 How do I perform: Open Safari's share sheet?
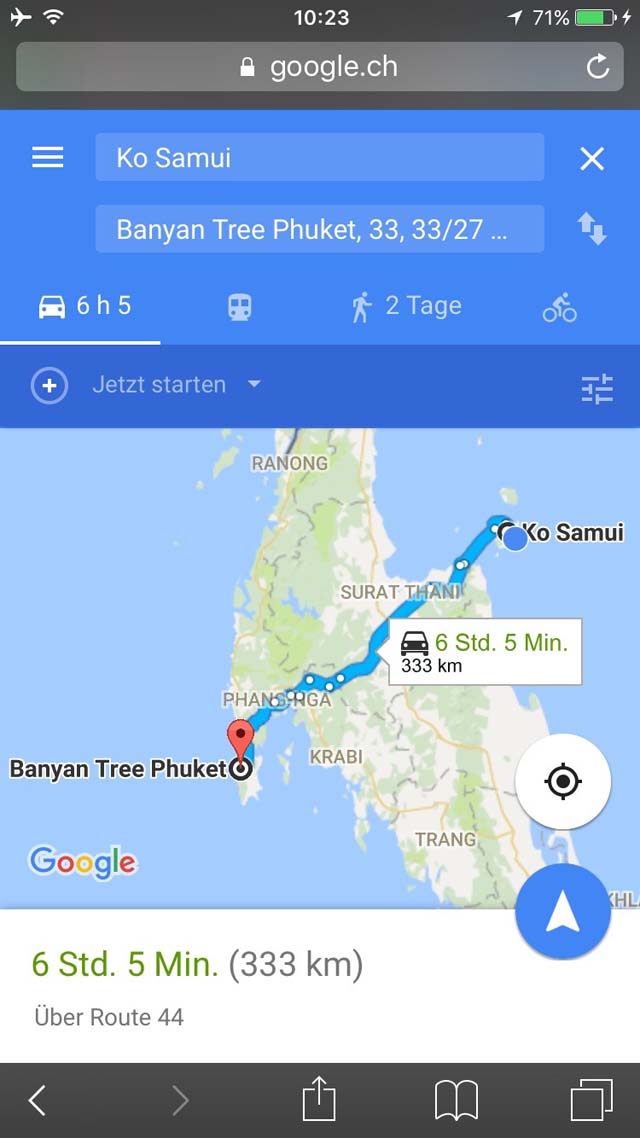[x=319, y=1097]
